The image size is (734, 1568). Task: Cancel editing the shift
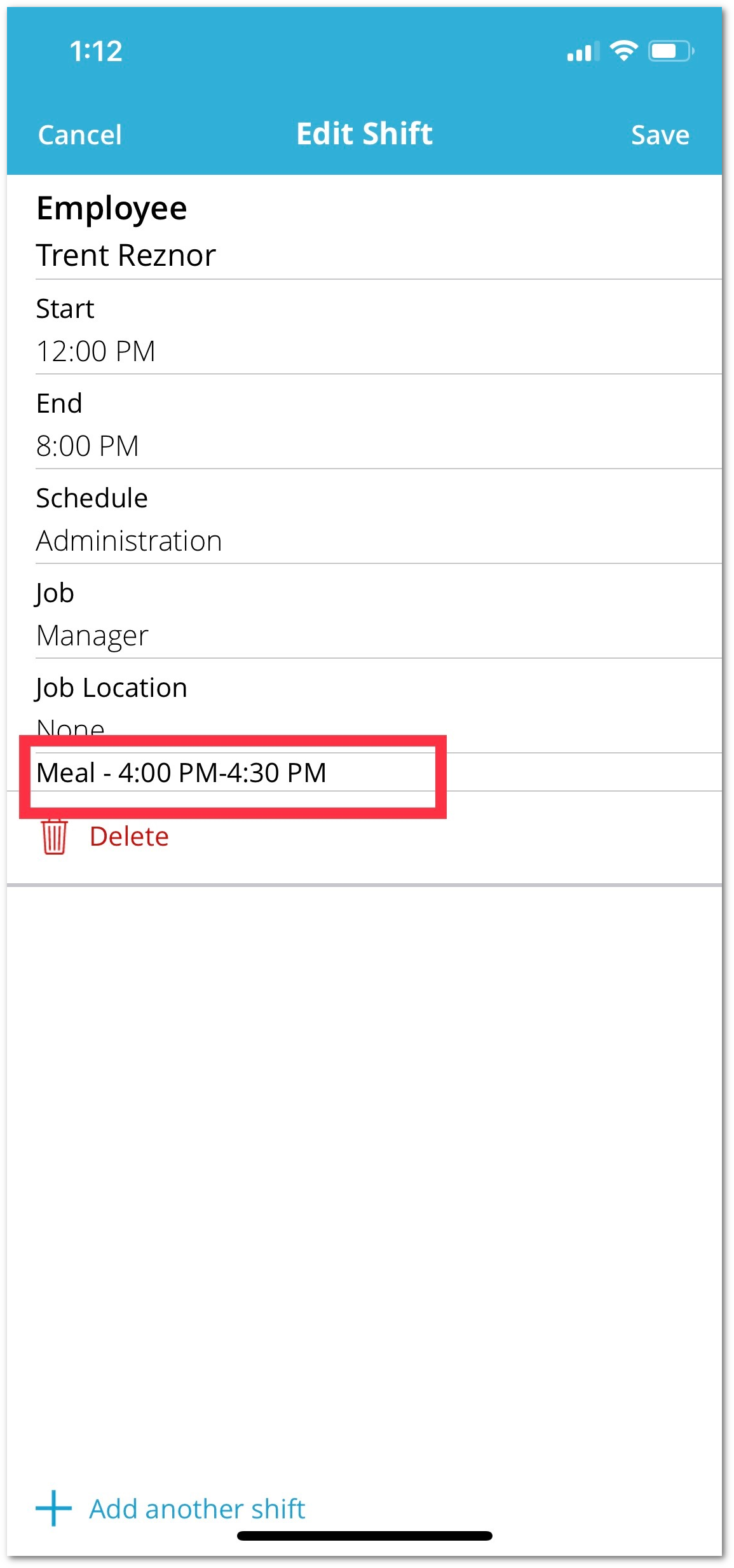[x=79, y=135]
